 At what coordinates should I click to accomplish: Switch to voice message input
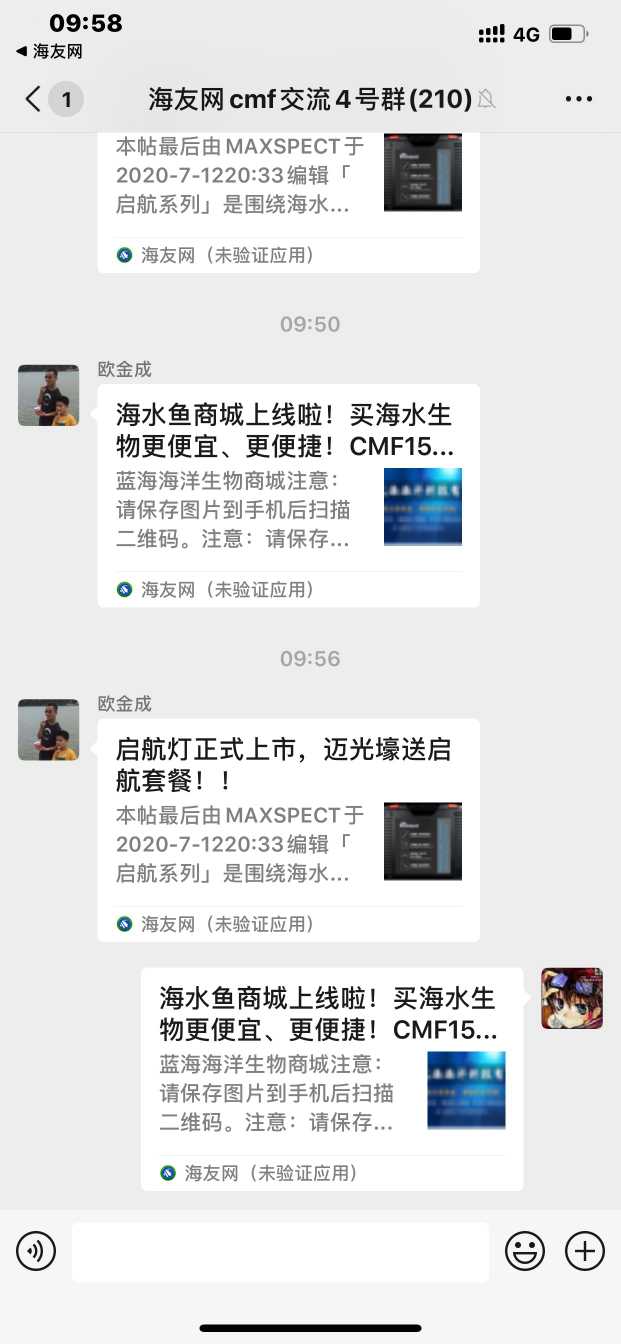point(36,1251)
